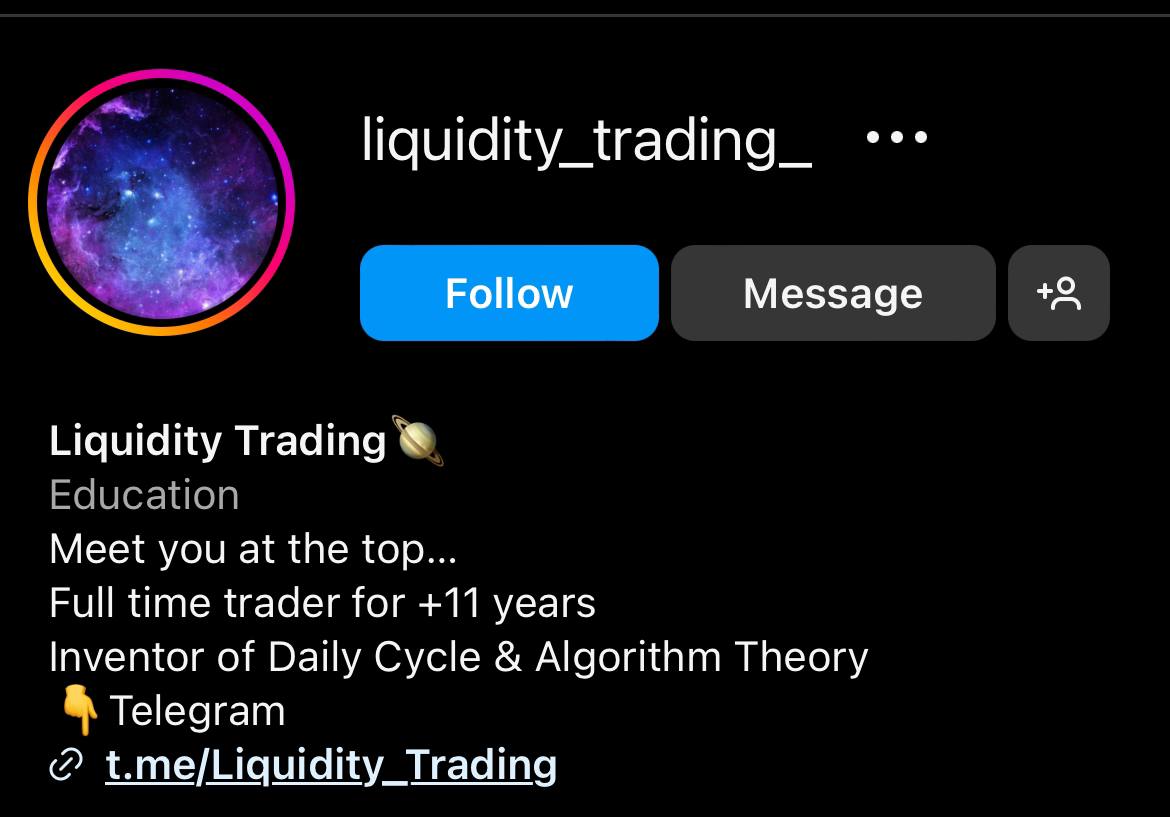Tap the Message button
The image size is (1170, 817).
[x=832, y=293]
